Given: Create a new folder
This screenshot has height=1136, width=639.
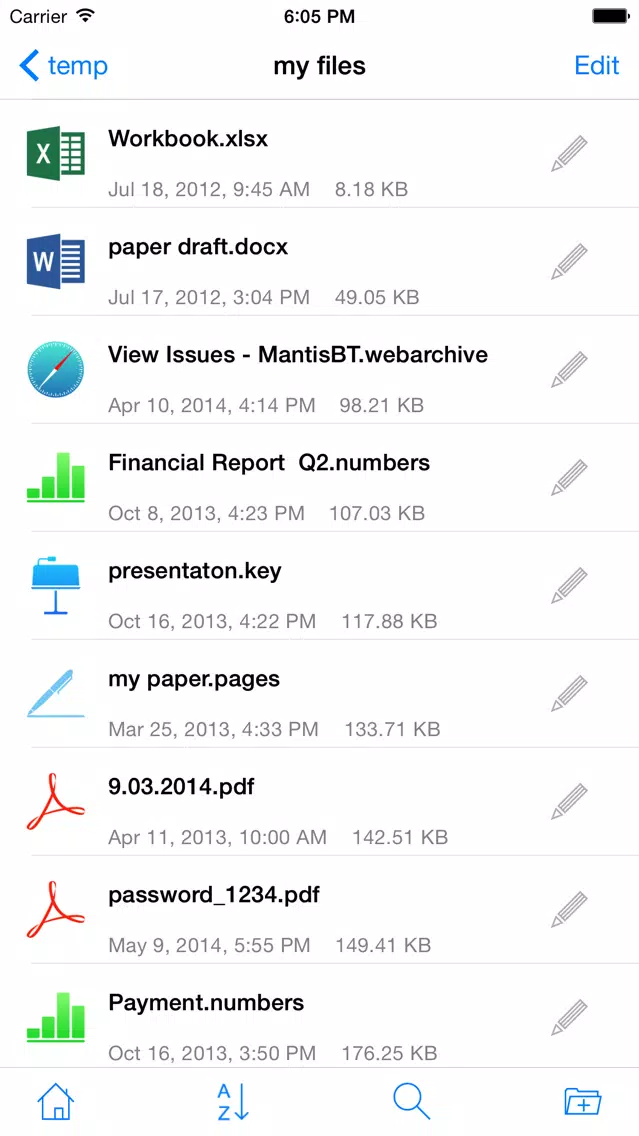Looking at the screenshot, I should click(583, 1102).
